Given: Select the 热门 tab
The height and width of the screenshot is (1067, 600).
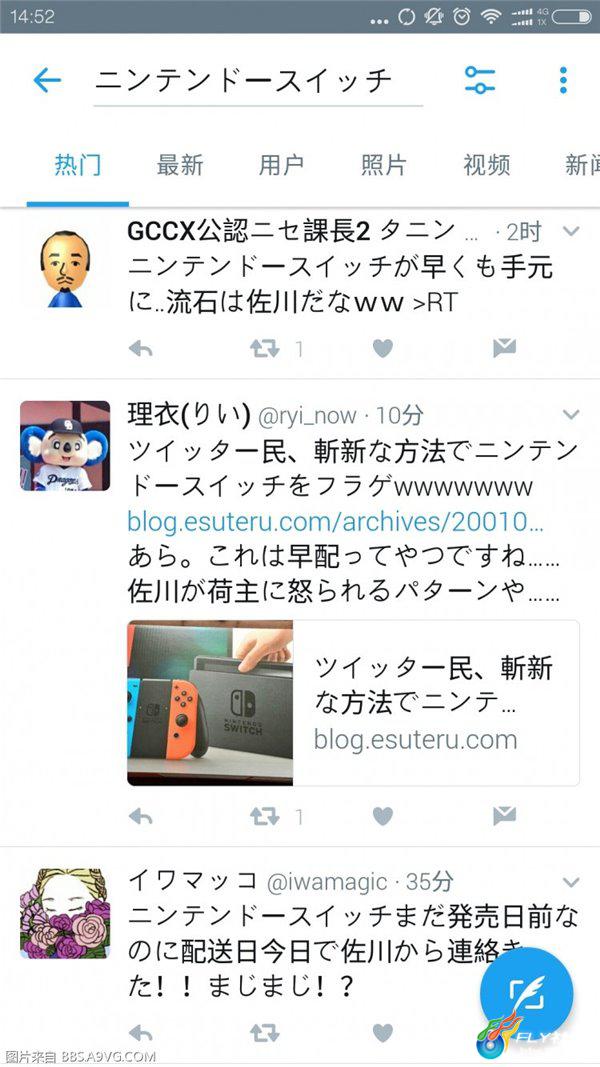Looking at the screenshot, I should tap(78, 165).
